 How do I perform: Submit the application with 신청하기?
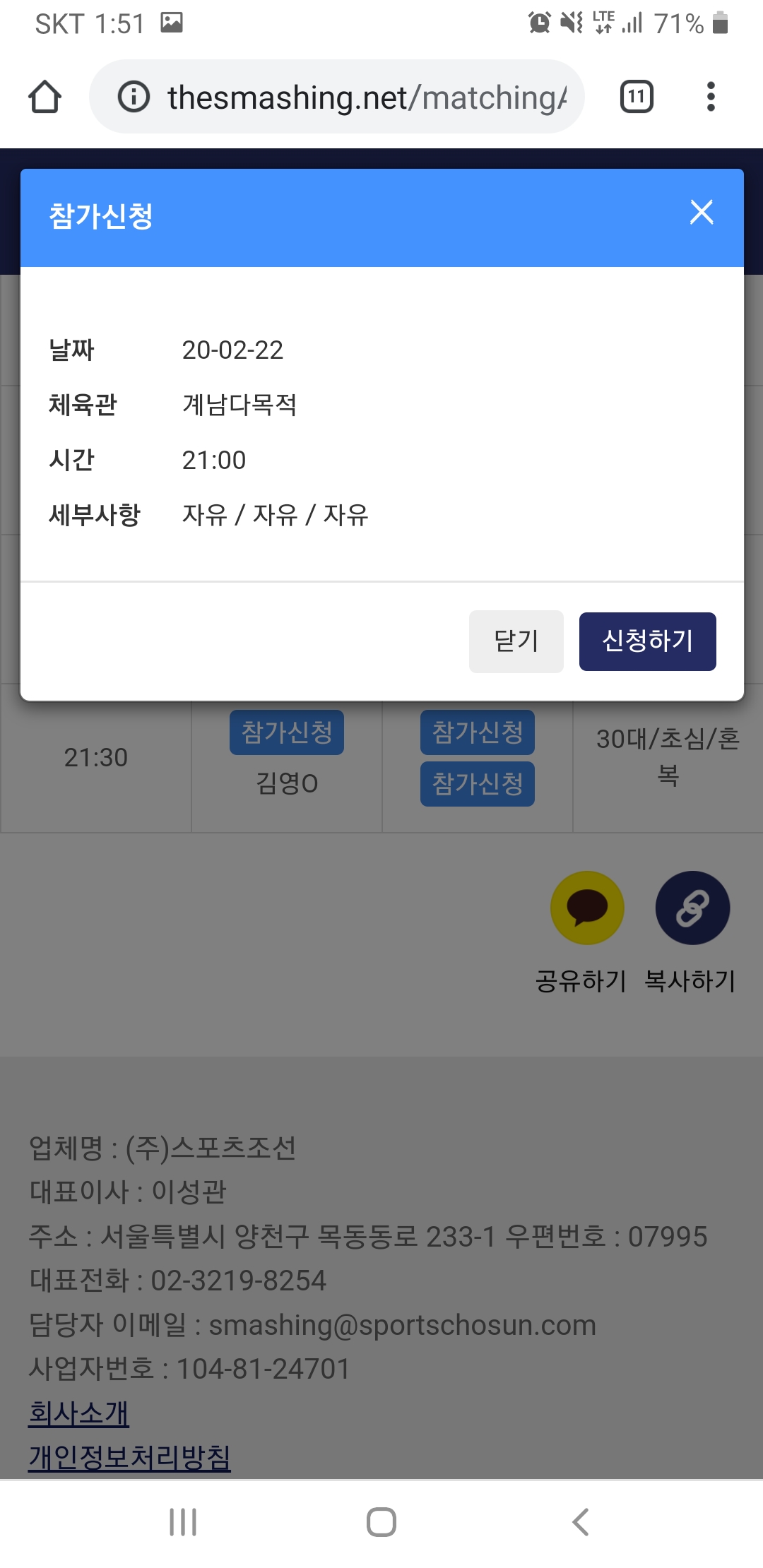[x=648, y=641]
